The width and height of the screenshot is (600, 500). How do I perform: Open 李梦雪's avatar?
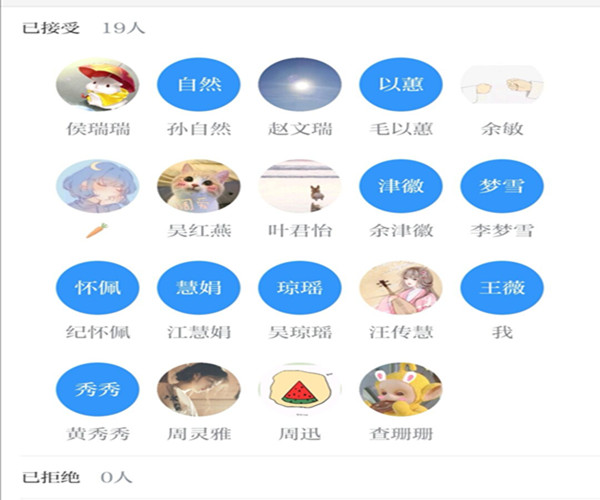502,186
